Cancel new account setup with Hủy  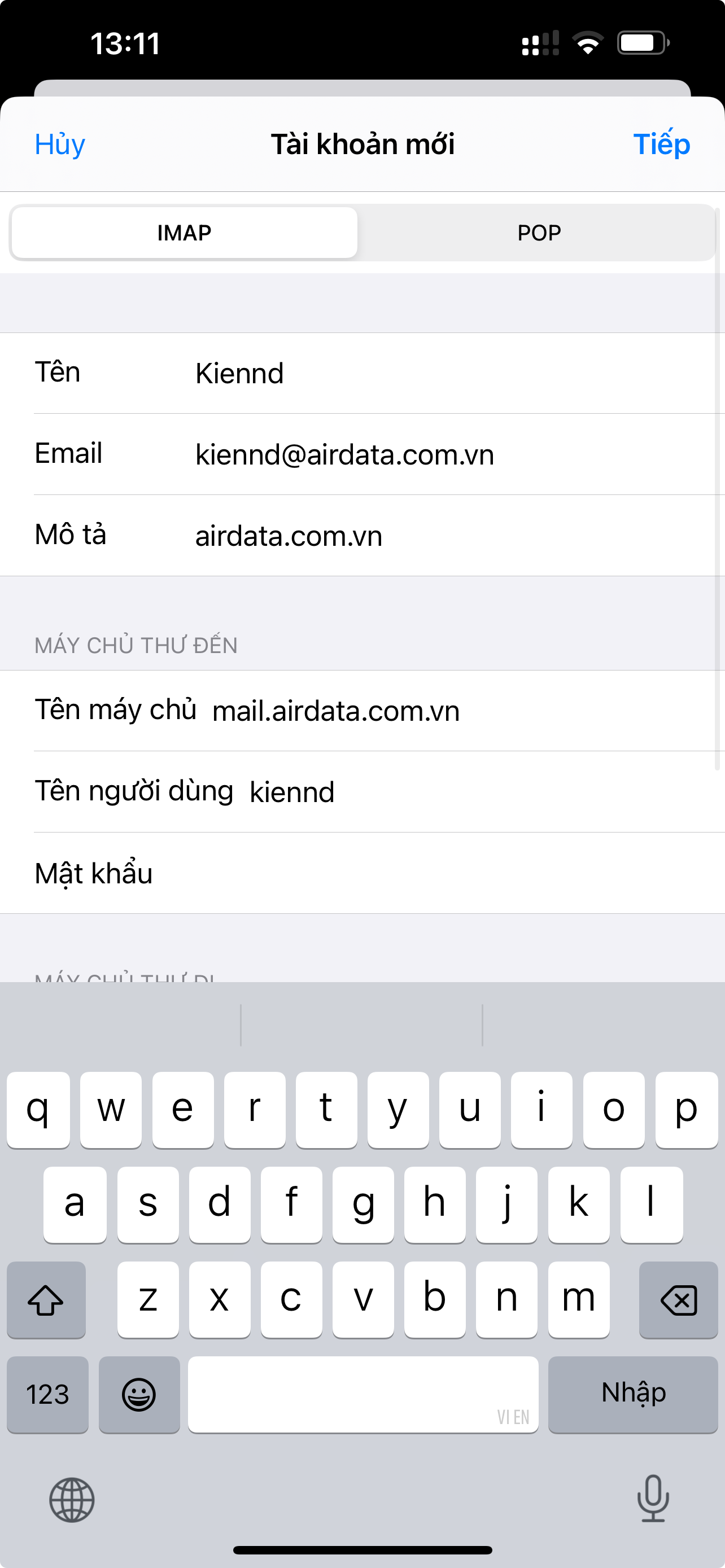tap(60, 144)
